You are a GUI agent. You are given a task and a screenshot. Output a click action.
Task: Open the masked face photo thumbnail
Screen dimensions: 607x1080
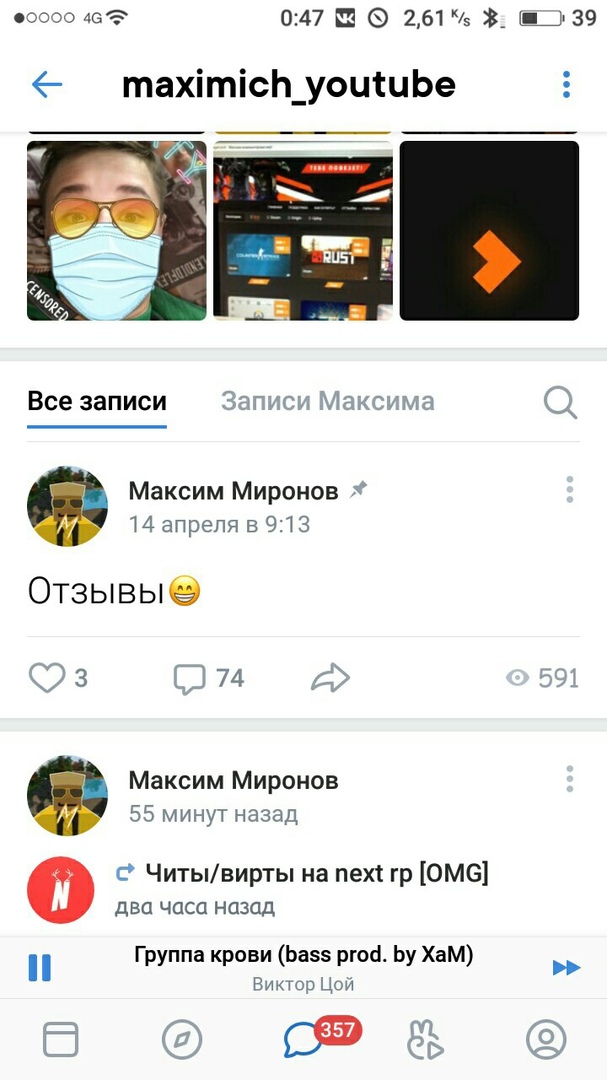116,230
